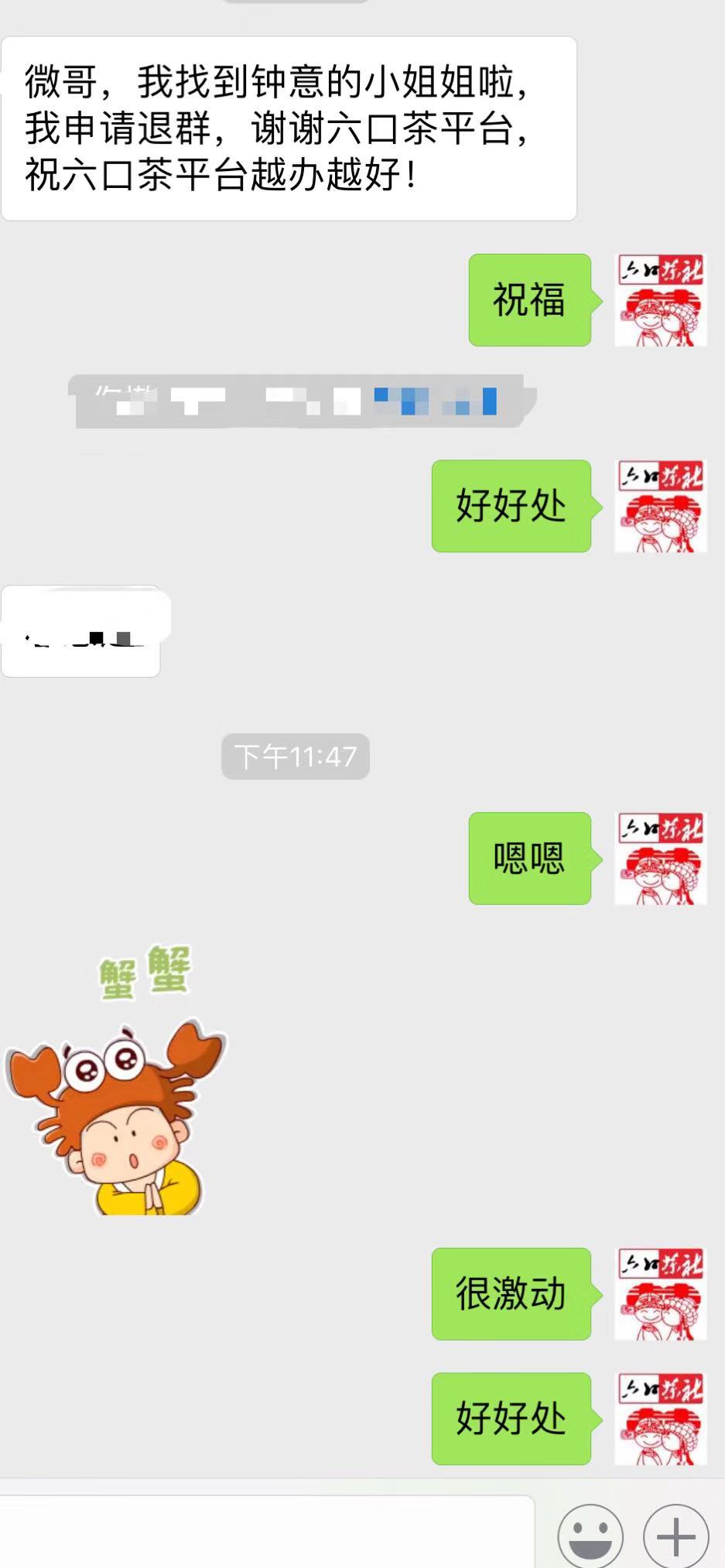Open the plus attachments menu
The height and width of the screenshot is (1568, 725).
tap(675, 1536)
